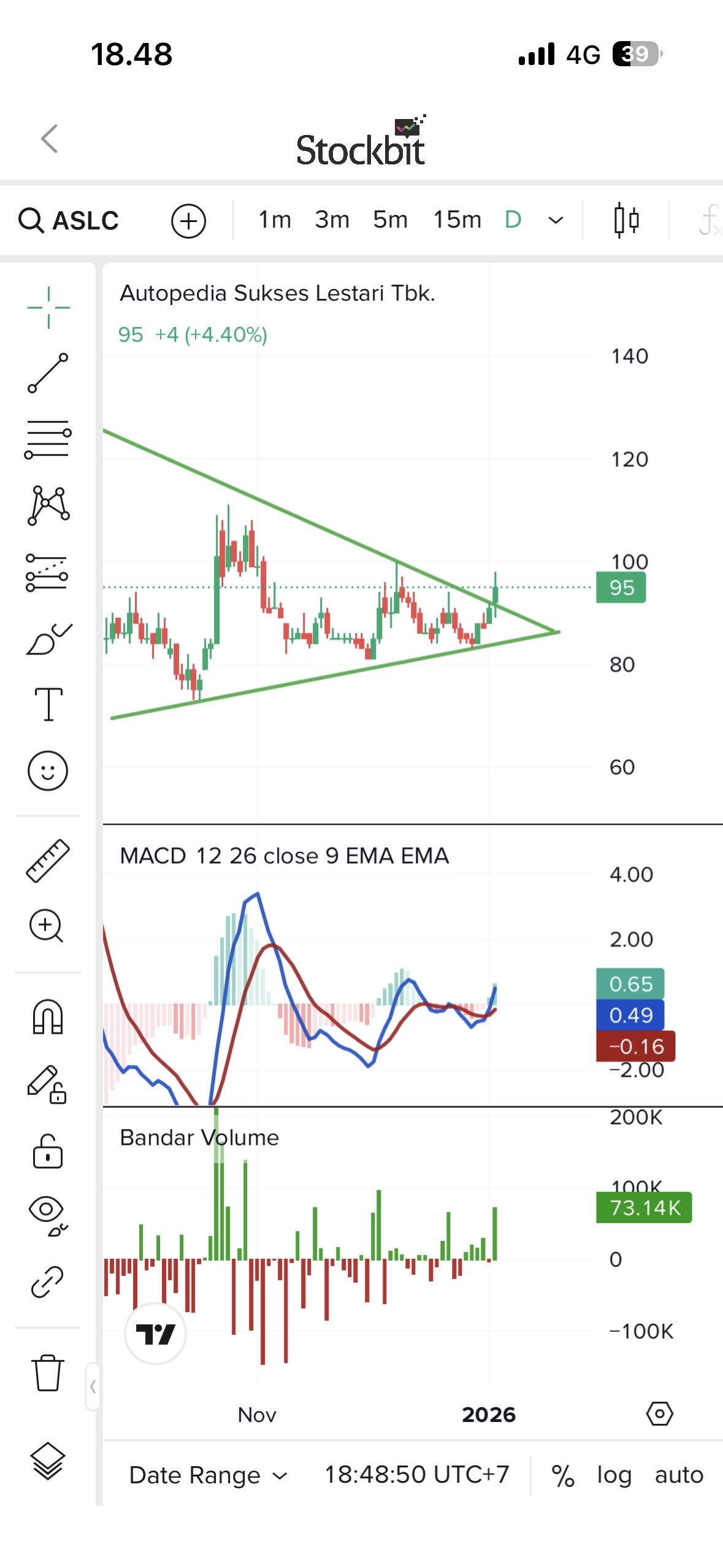Search for the ASLC ticker symbol
The height and width of the screenshot is (1568, 723).
[69, 220]
